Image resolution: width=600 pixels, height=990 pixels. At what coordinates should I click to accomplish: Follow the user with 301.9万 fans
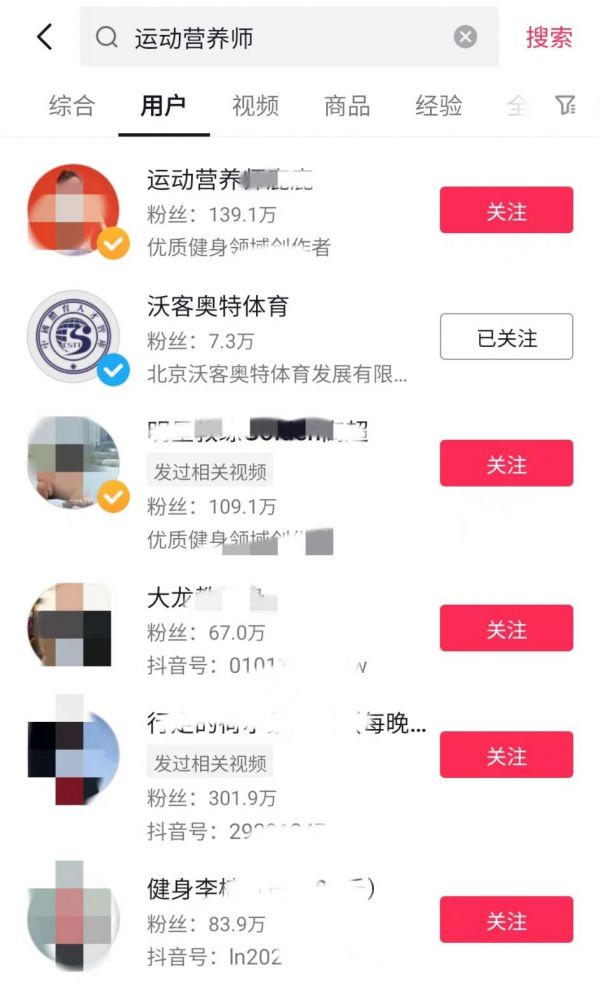click(506, 755)
